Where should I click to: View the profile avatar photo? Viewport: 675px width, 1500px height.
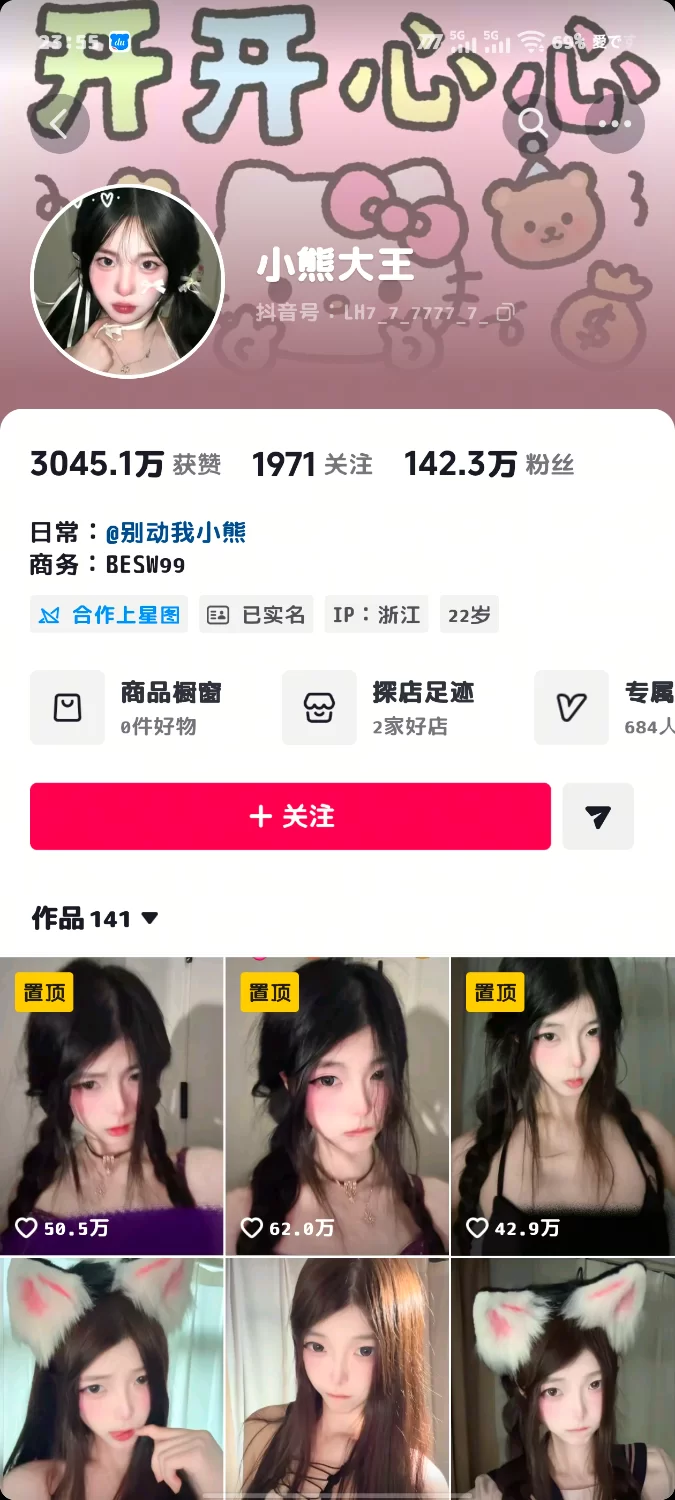click(x=127, y=281)
